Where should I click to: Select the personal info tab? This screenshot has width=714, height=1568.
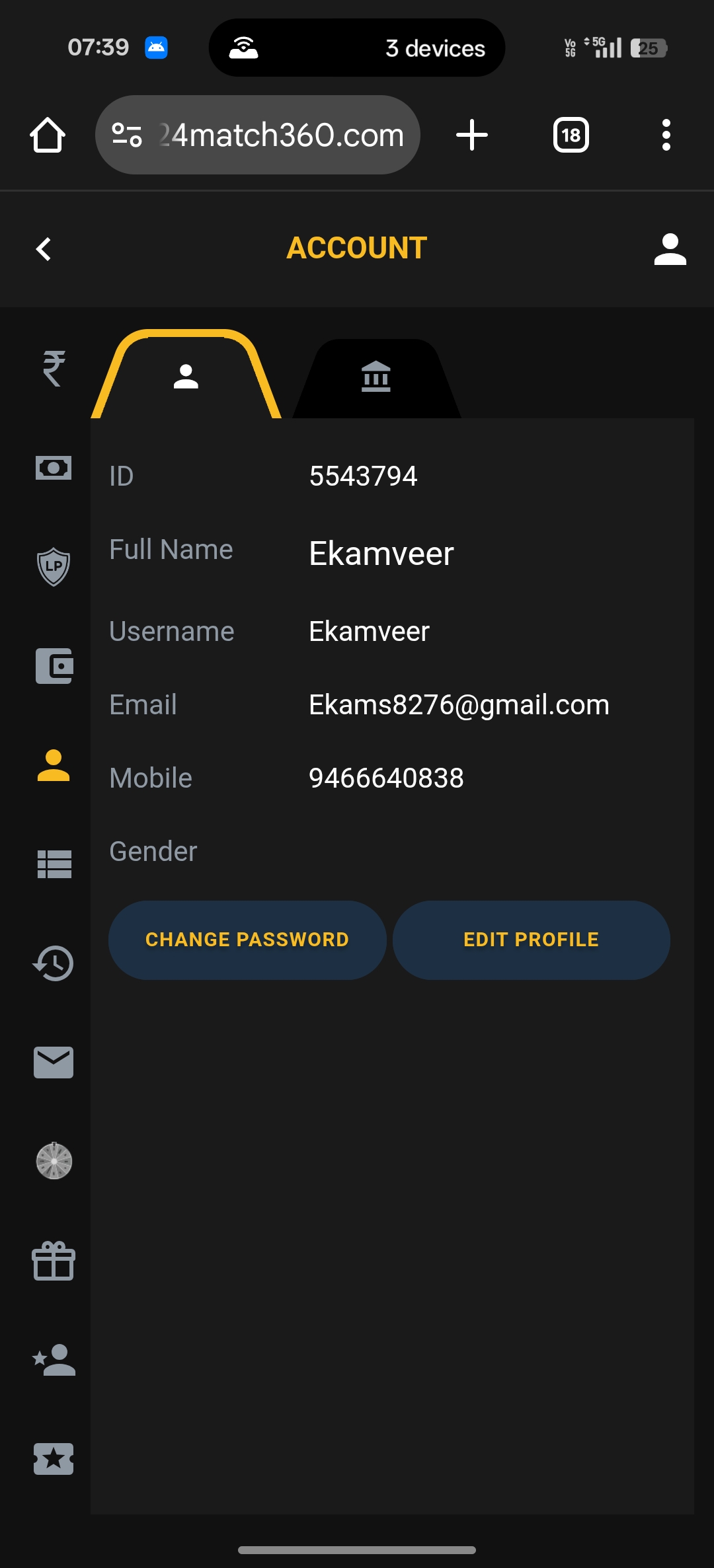[x=186, y=377]
